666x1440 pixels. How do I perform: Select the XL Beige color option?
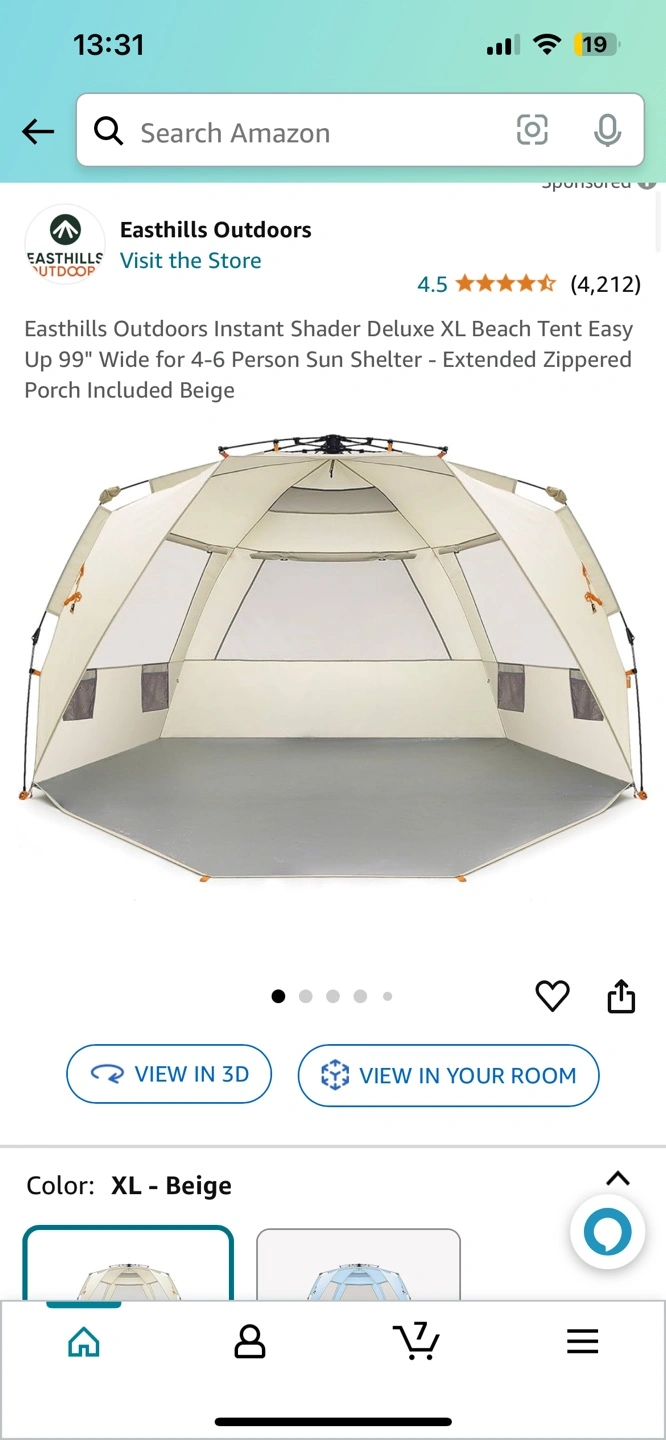coord(128,1265)
